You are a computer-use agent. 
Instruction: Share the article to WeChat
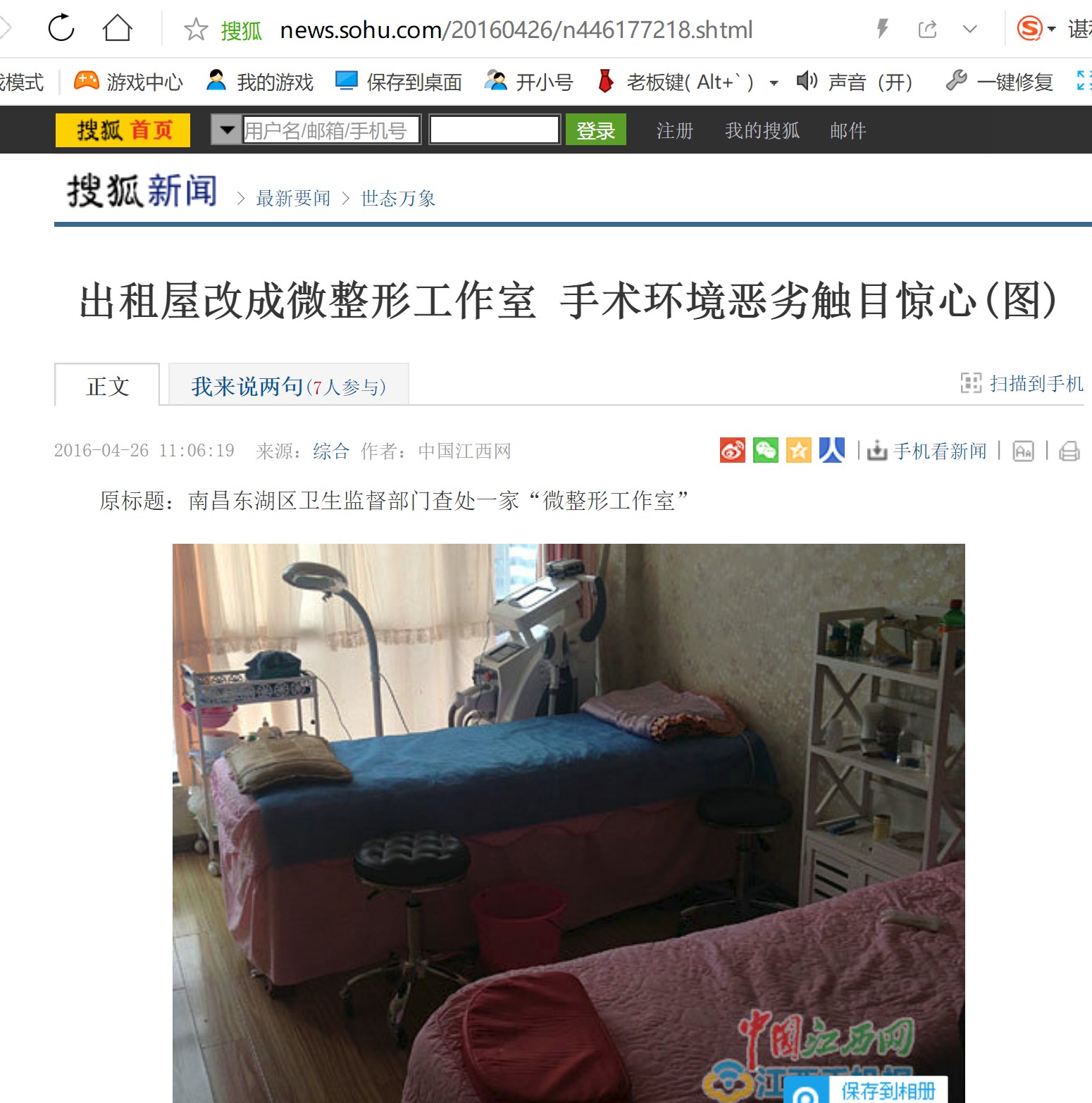click(x=766, y=450)
